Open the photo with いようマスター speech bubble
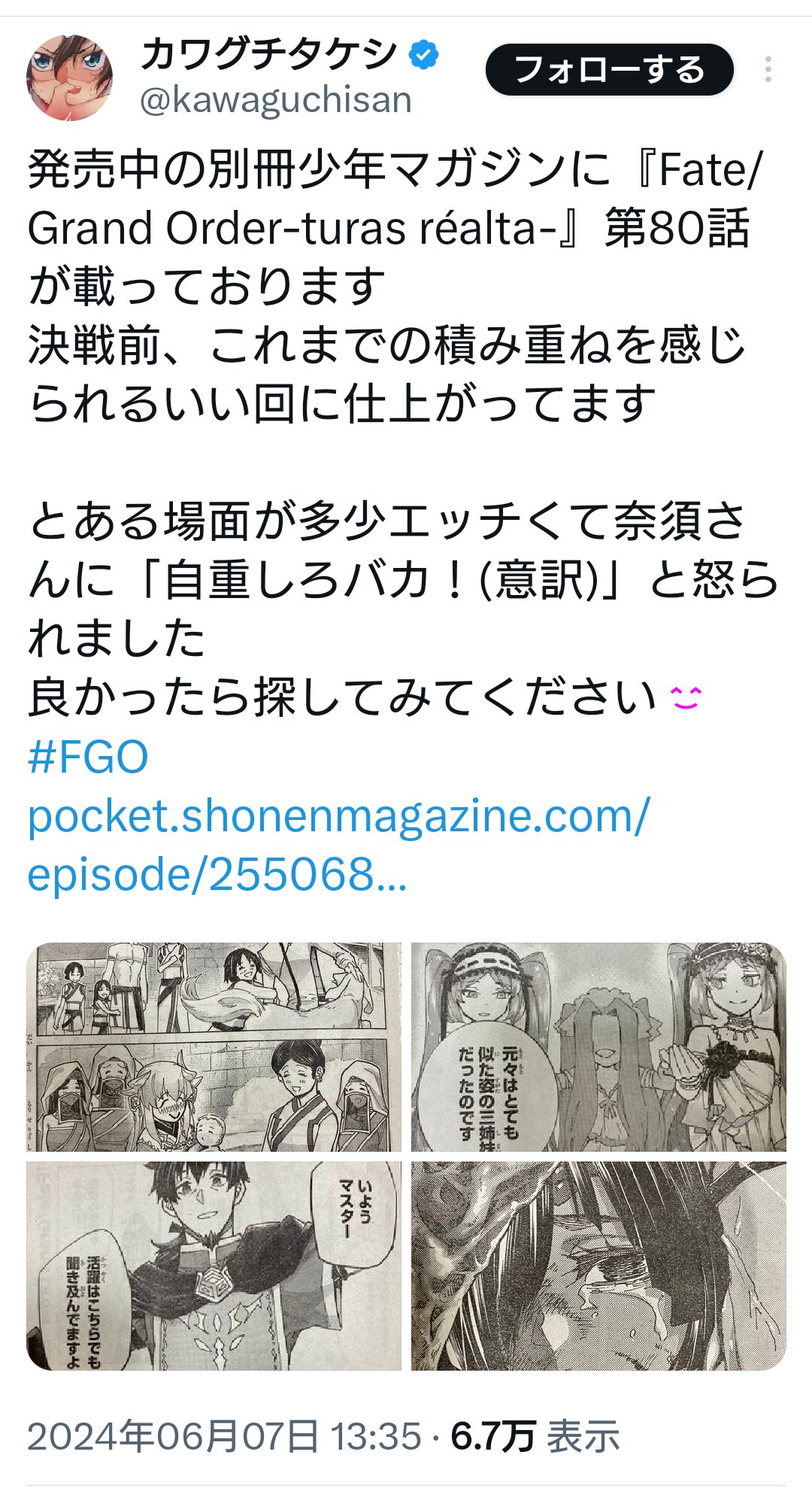This screenshot has height=1488, width=812. [x=214, y=1266]
